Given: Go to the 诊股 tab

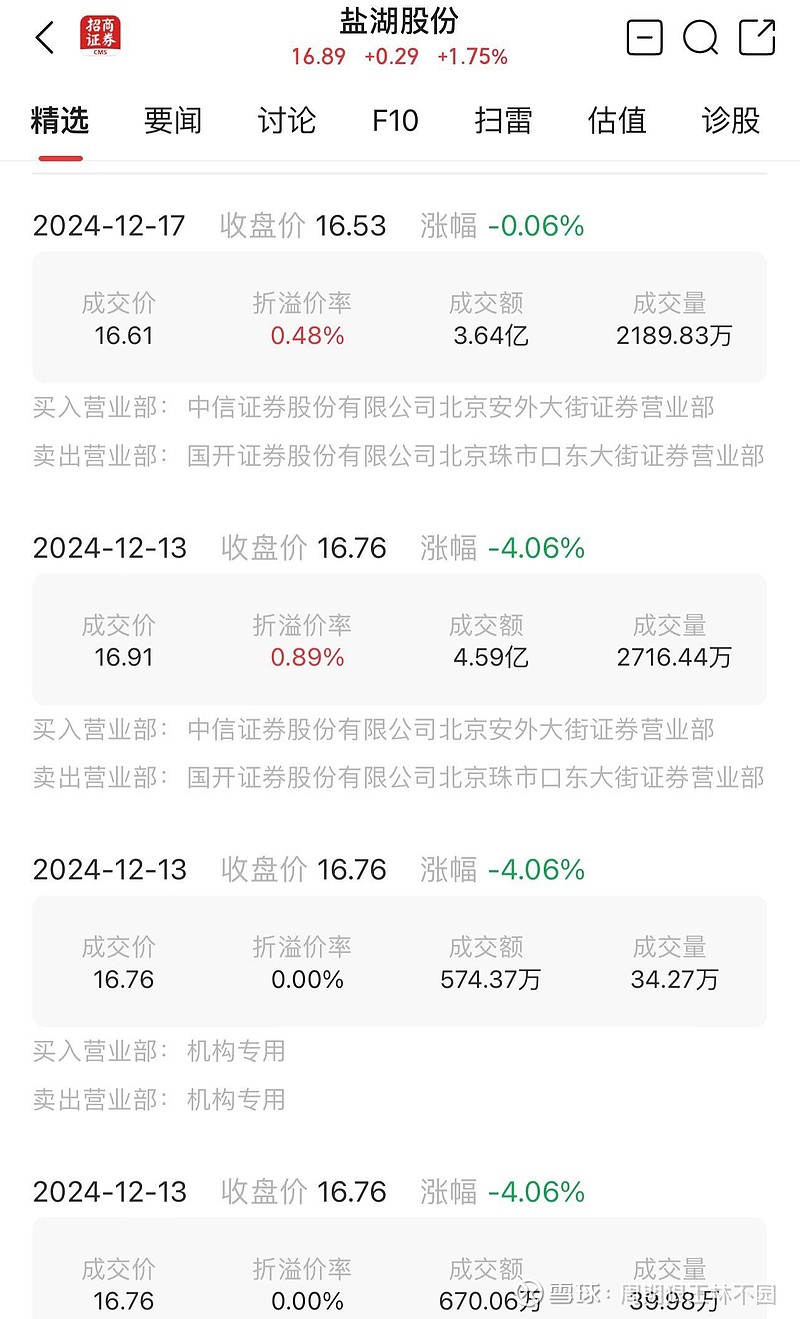Looking at the screenshot, I should pos(731,120).
